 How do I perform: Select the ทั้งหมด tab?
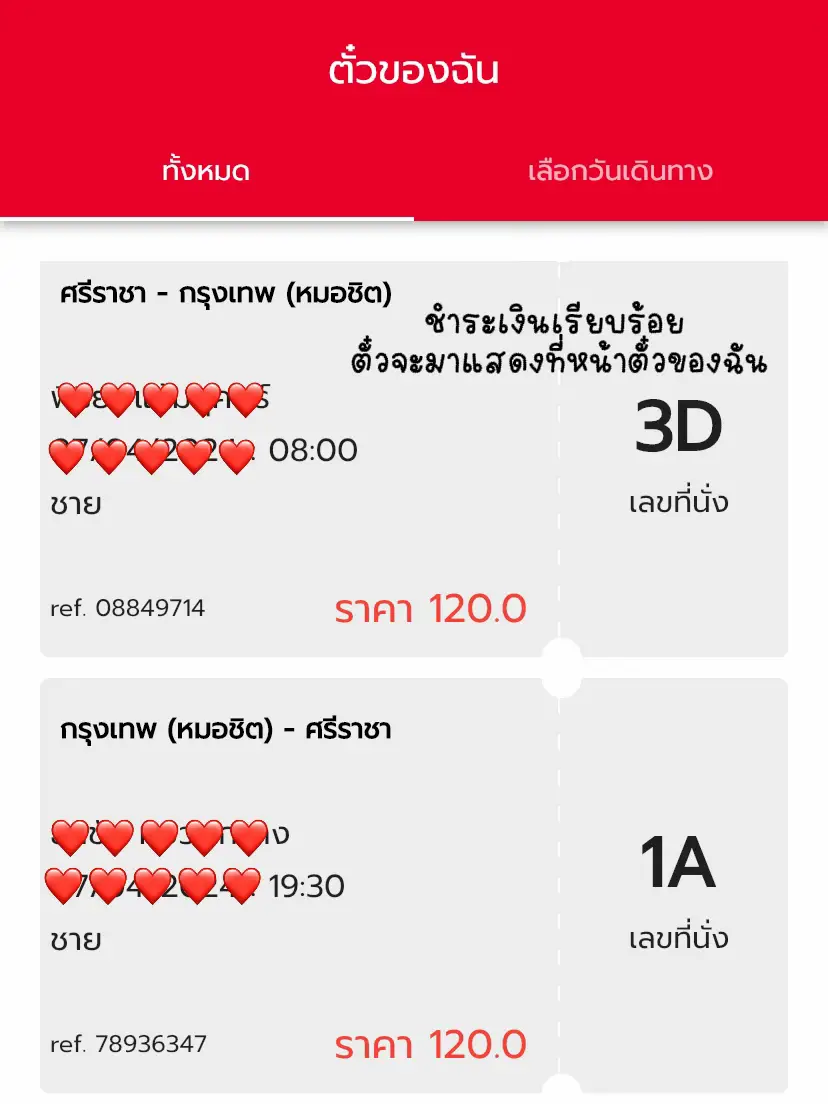point(207,170)
